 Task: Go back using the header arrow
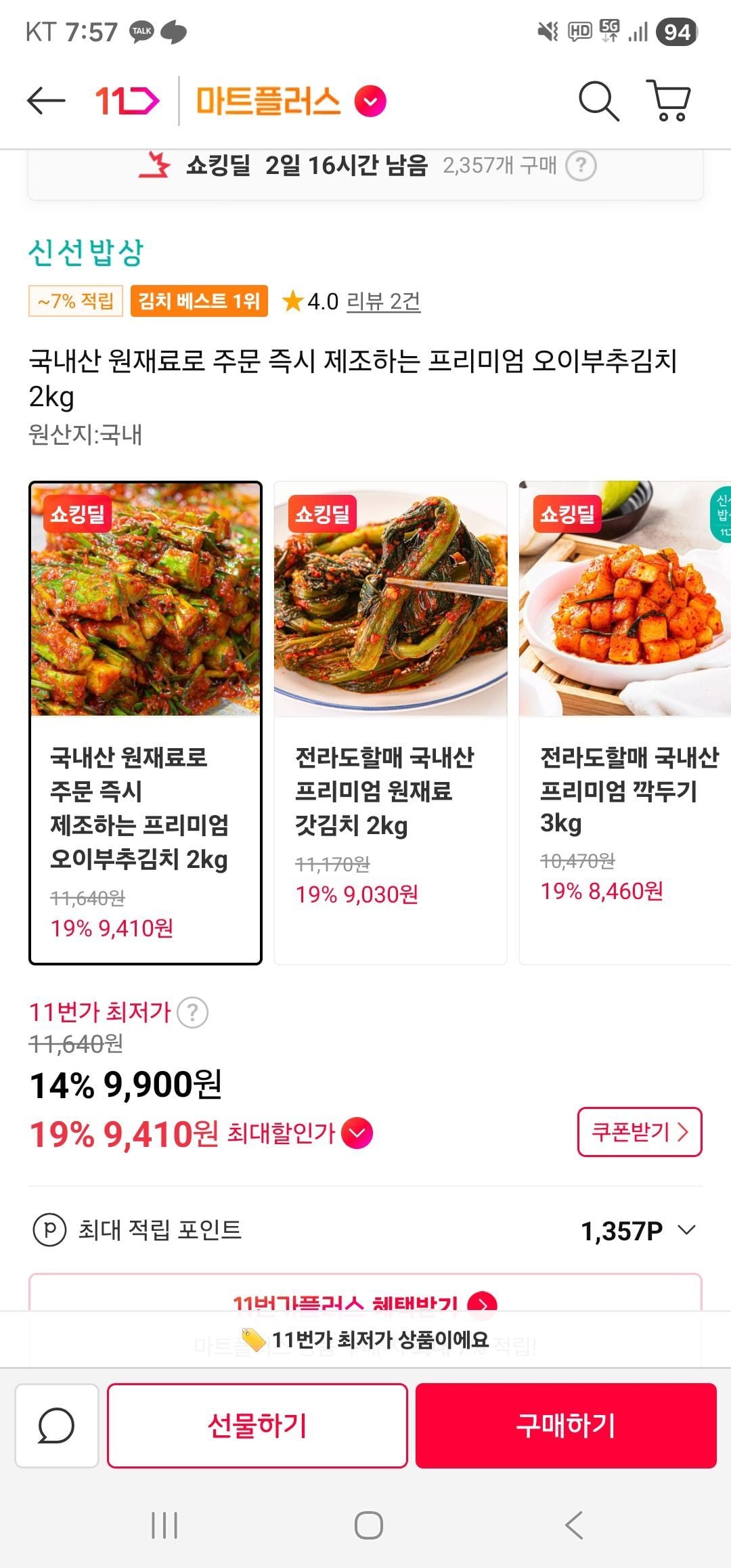[x=46, y=102]
